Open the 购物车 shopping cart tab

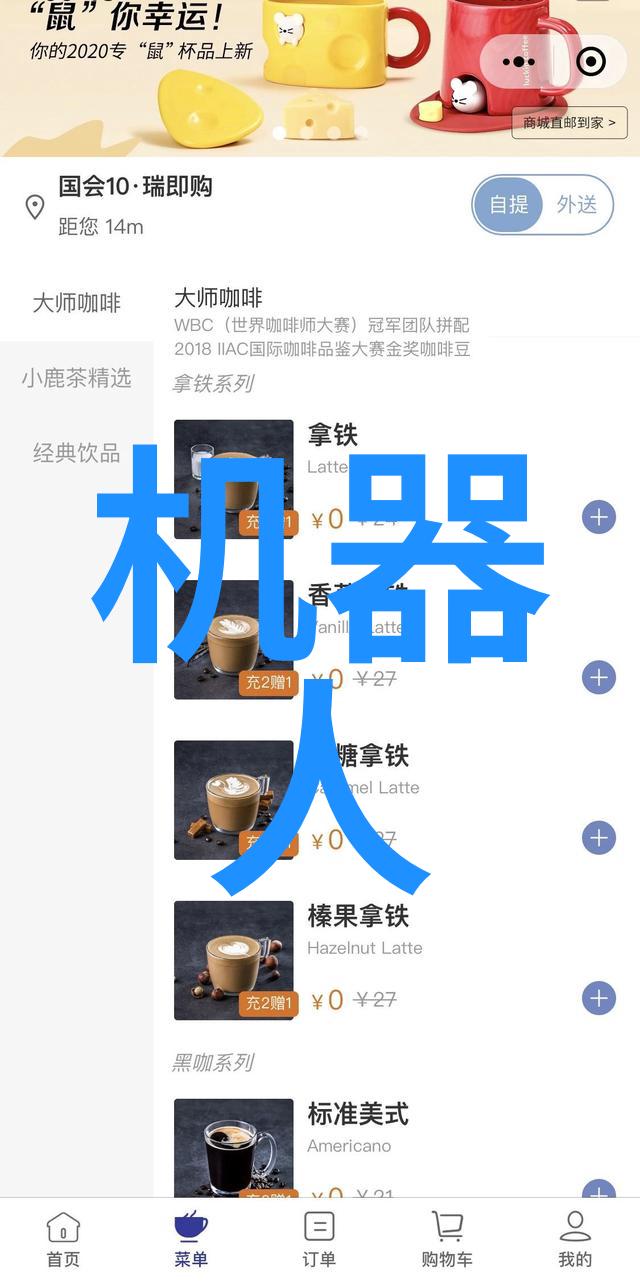[x=447, y=1240]
